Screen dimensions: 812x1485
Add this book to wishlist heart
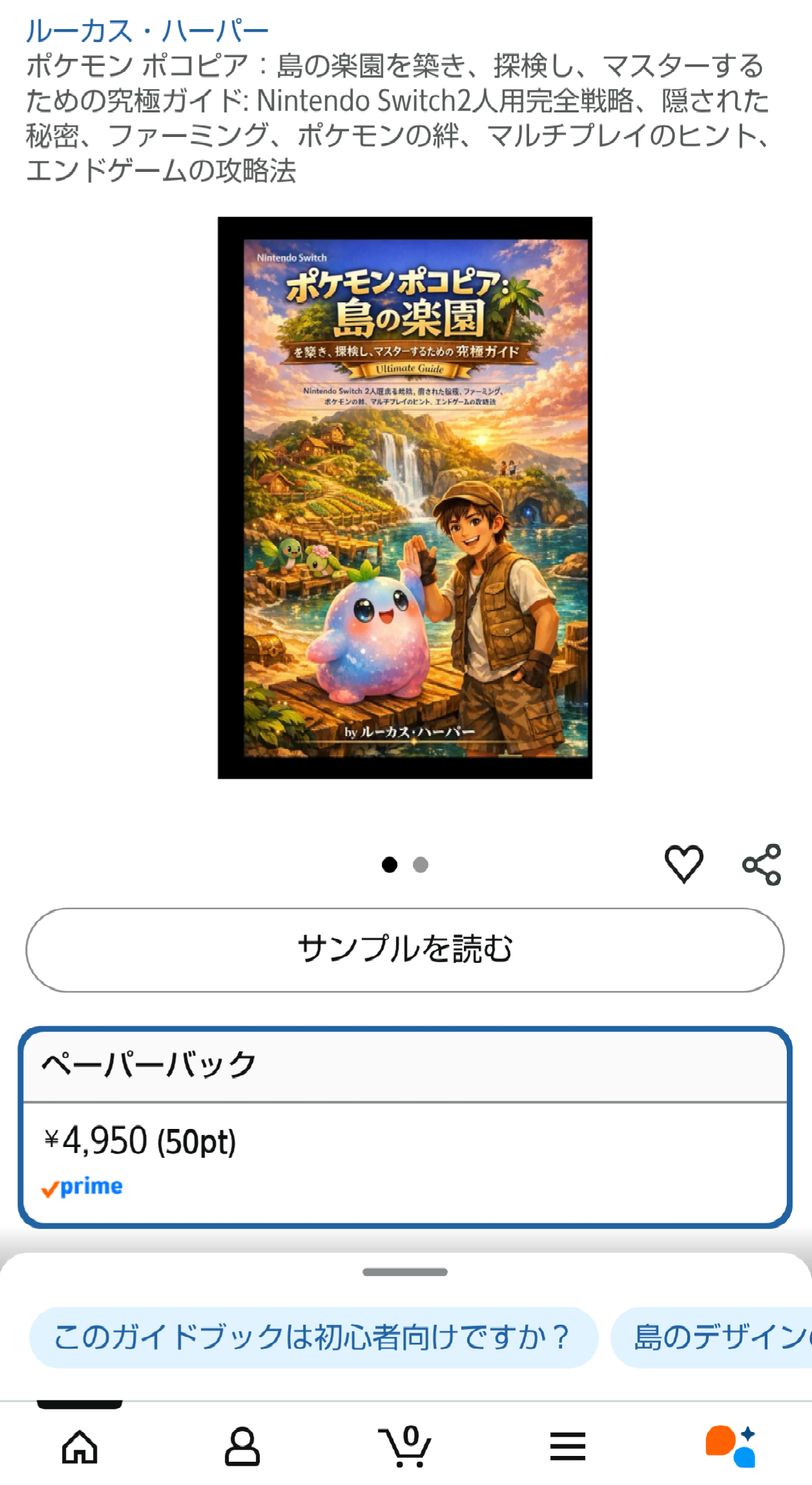pyautogui.click(x=683, y=863)
